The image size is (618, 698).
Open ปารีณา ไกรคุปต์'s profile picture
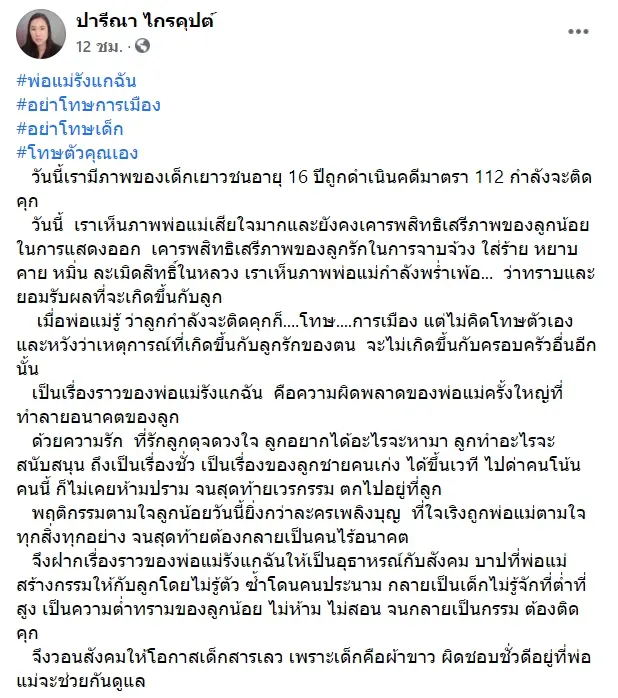[40, 34]
